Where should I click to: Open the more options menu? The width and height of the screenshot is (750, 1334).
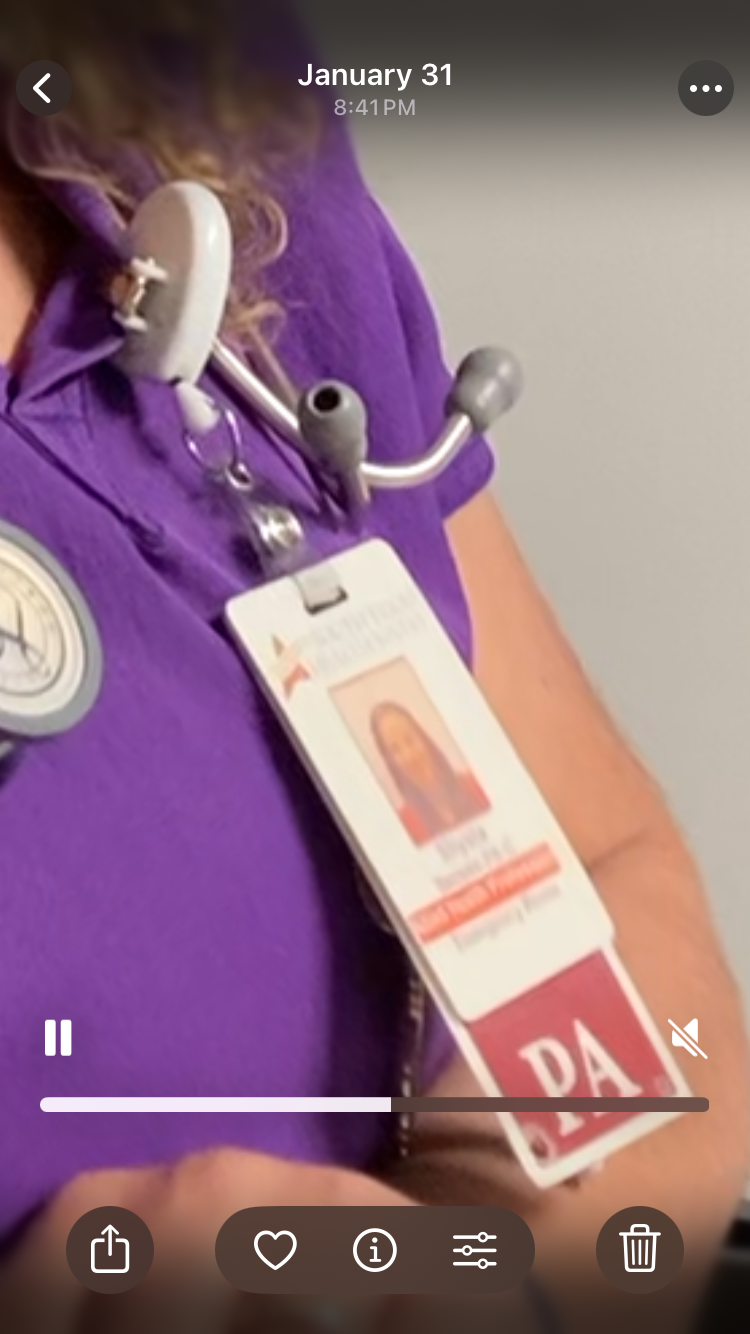tap(706, 89)
